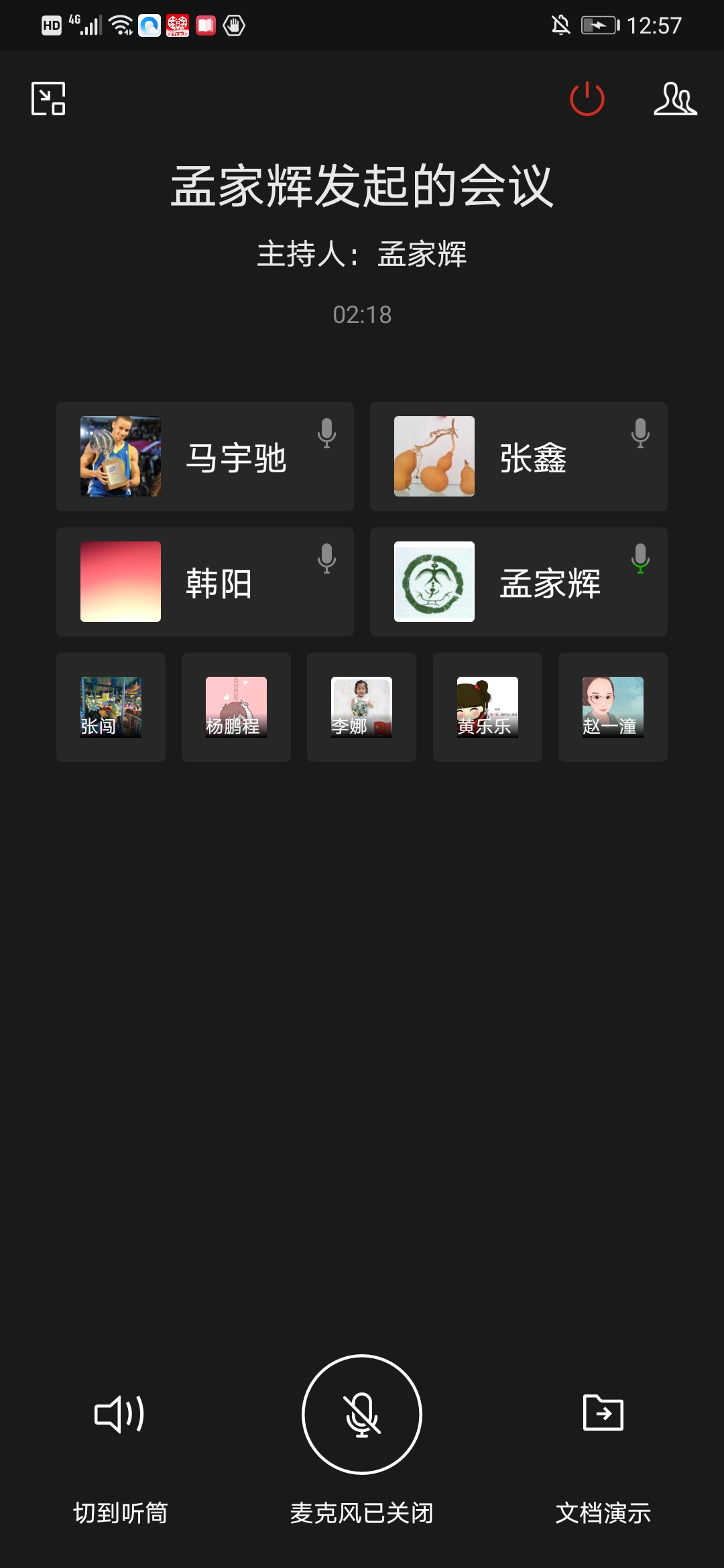Viewport: 724px width, 1568px height.
Task: Open 赵一潼's participant tile
Action: 613,707
